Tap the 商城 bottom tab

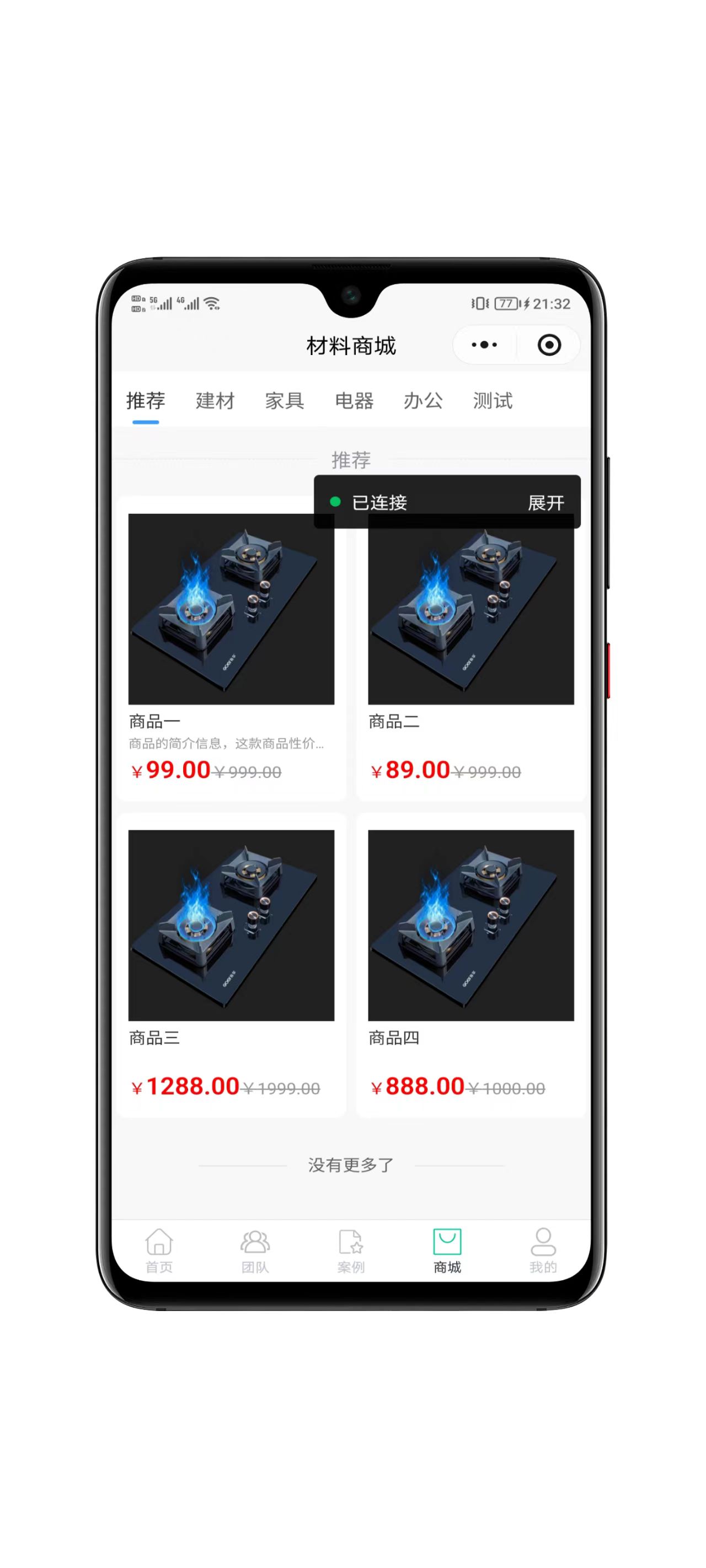pos(447,1250)
